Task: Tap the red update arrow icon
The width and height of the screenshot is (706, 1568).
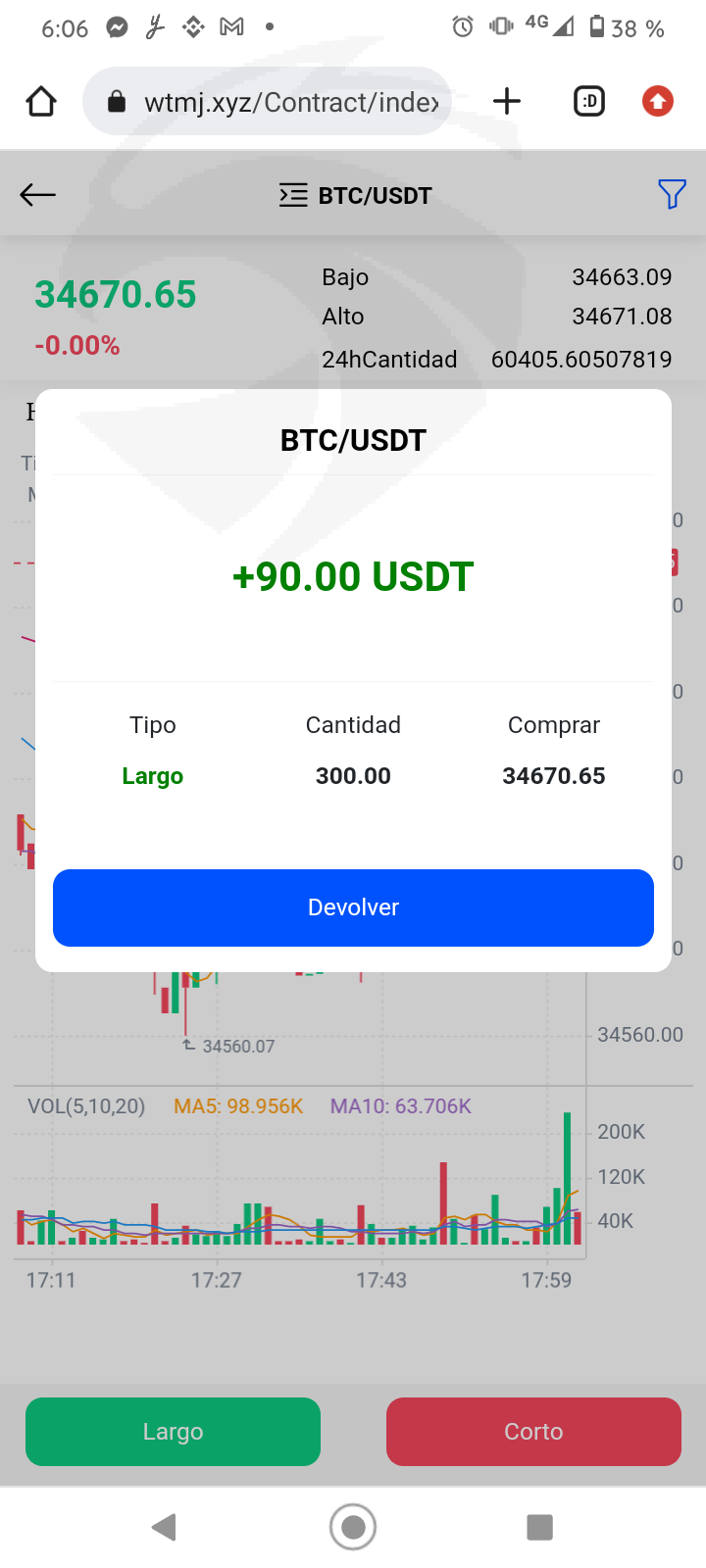Action: click(658, 101)
